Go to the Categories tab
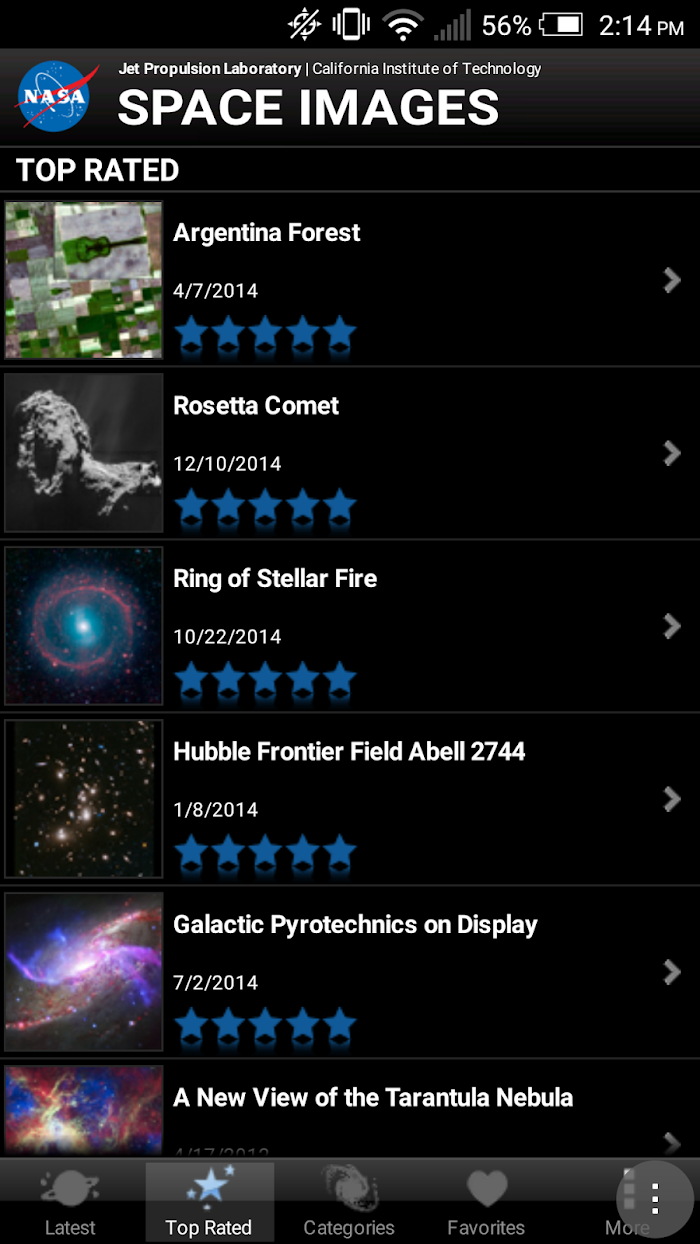Screen dimensions: 700x1244 [349, 1202]
